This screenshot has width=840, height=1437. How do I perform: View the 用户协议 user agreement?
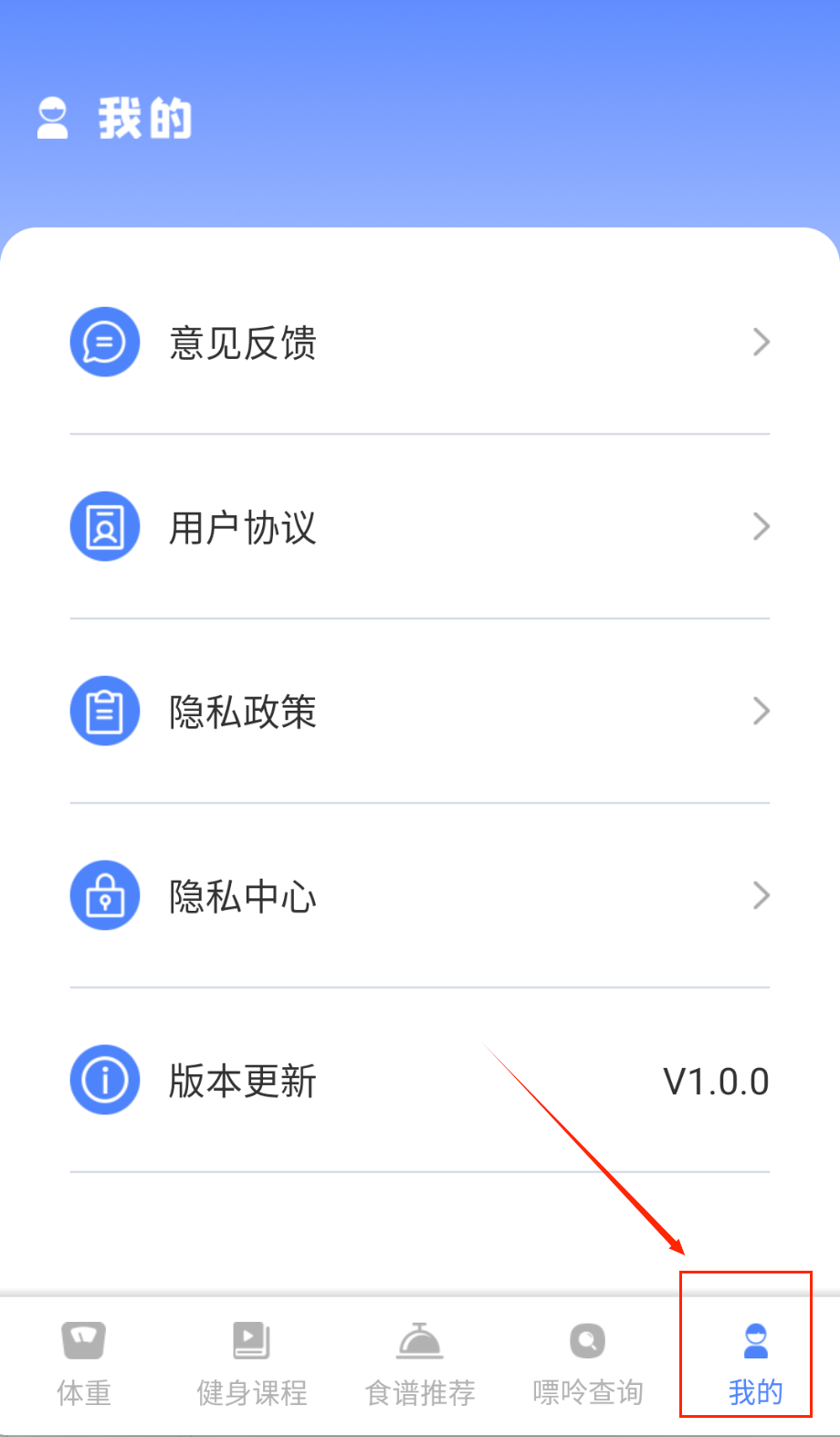click(x=420, y=527)
